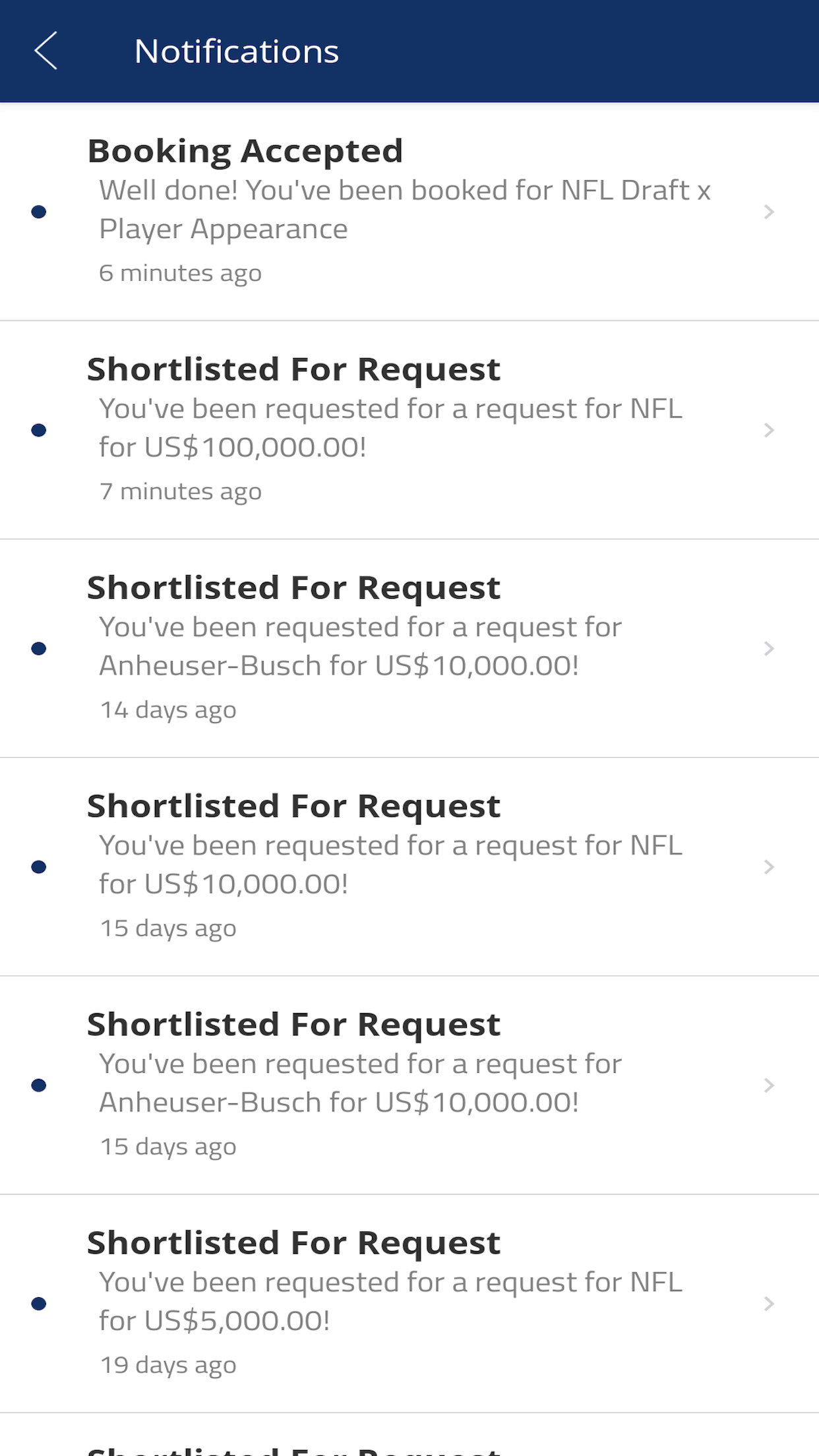Click the chevron on the 15-days-ago NFL US$10,000 request
The height and width of the screenshot is (1456, 819).
click(770, 866)
